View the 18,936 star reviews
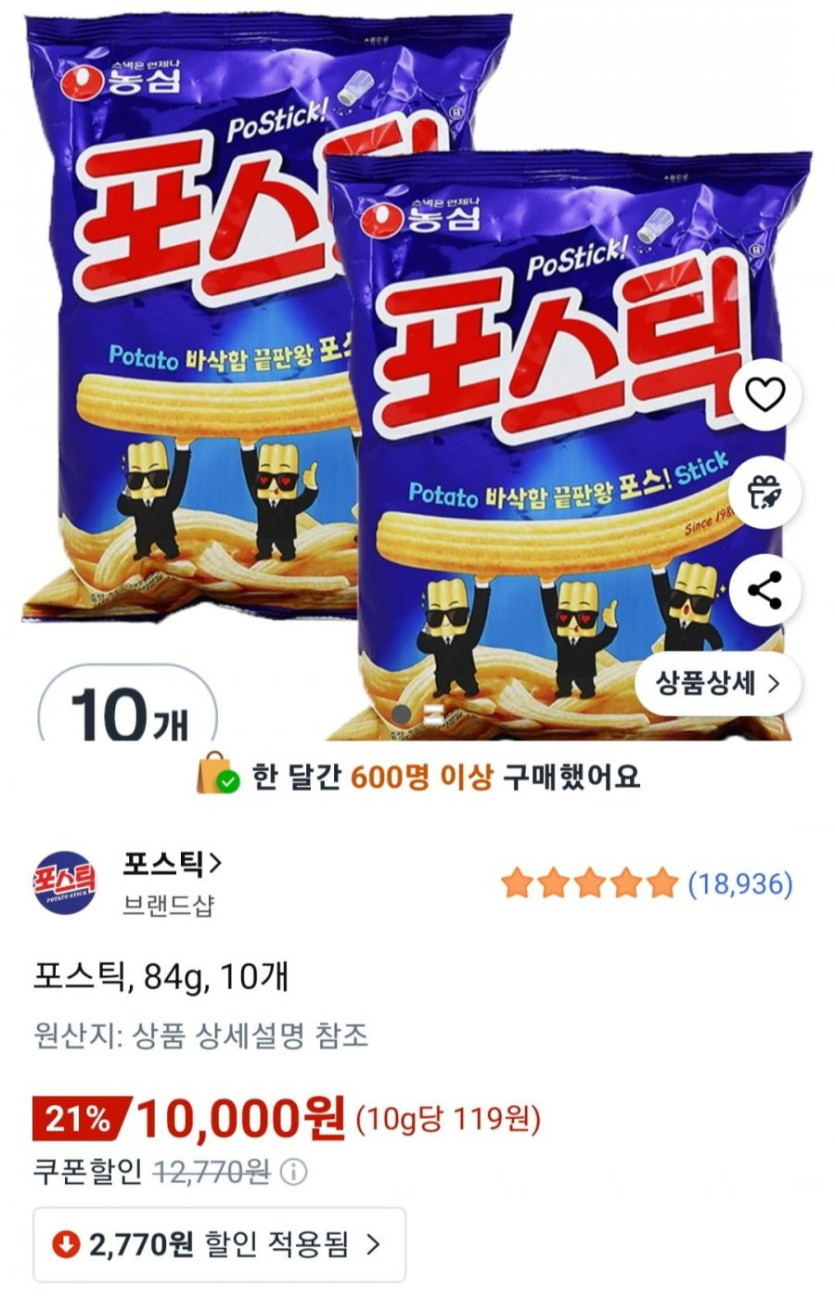The height and width of the screenshot is (1299, 835). coord(647,884)
